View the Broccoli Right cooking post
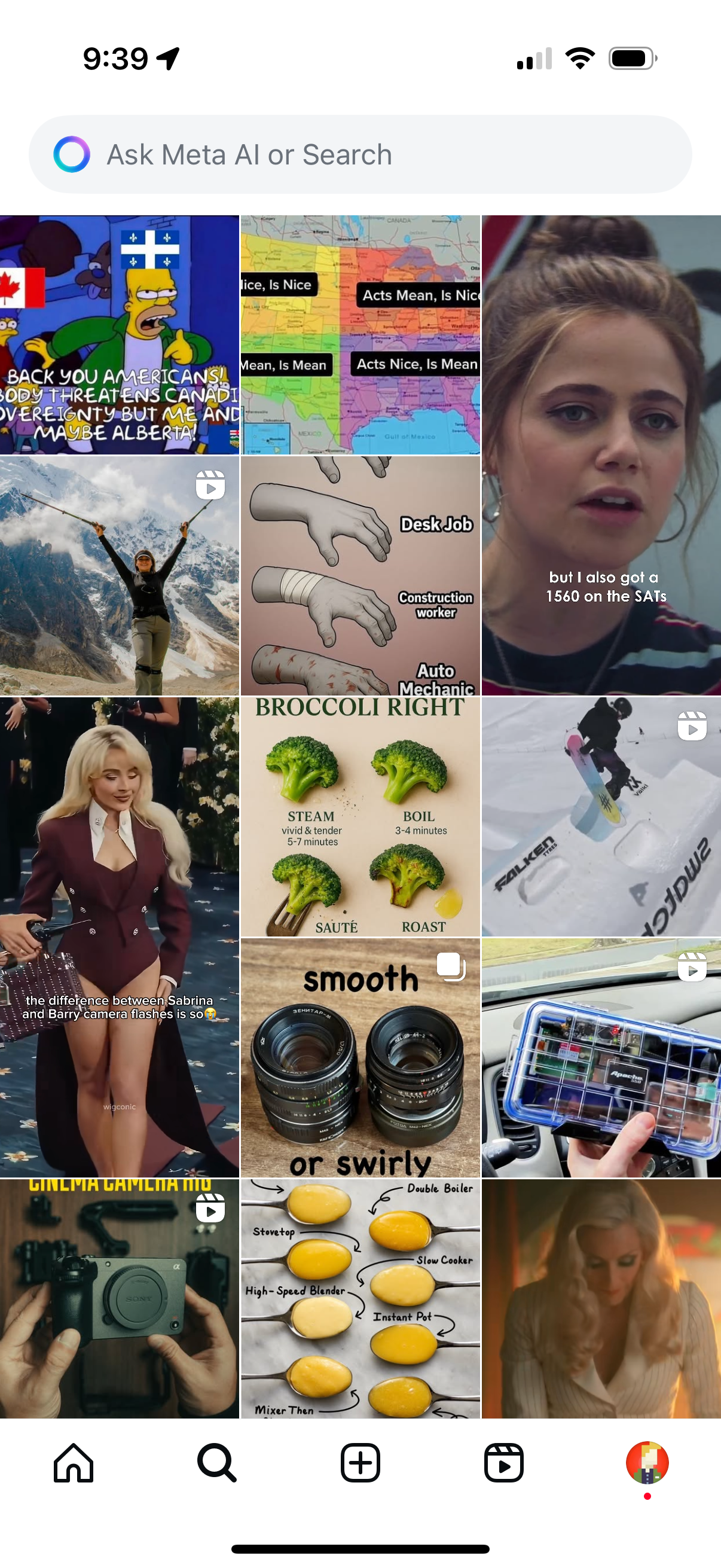The width and height of the screenshot is (721, 1568). pyautogui.click(x=360, y=817)
